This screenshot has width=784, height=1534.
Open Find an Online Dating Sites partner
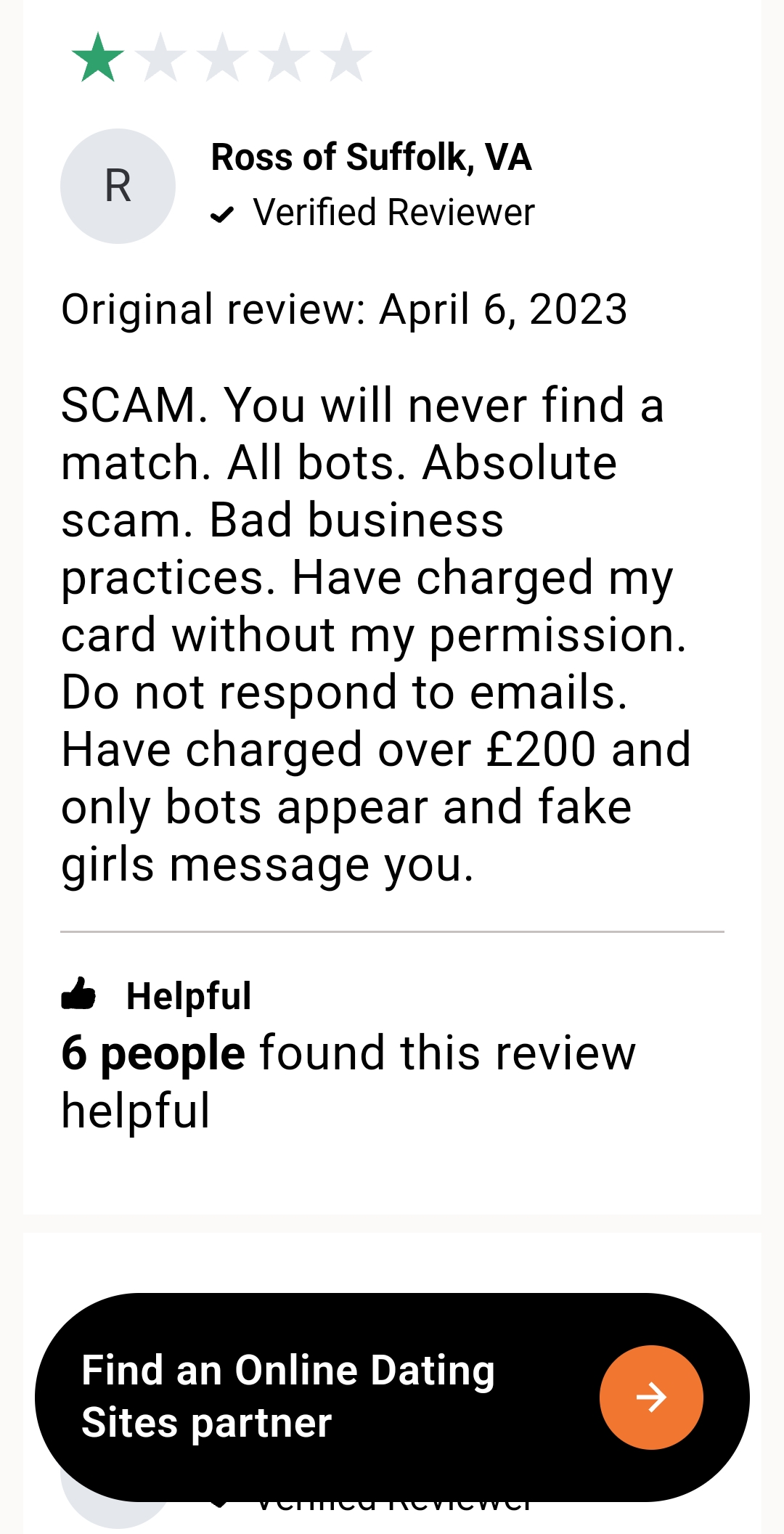(x=392, y=1397)
